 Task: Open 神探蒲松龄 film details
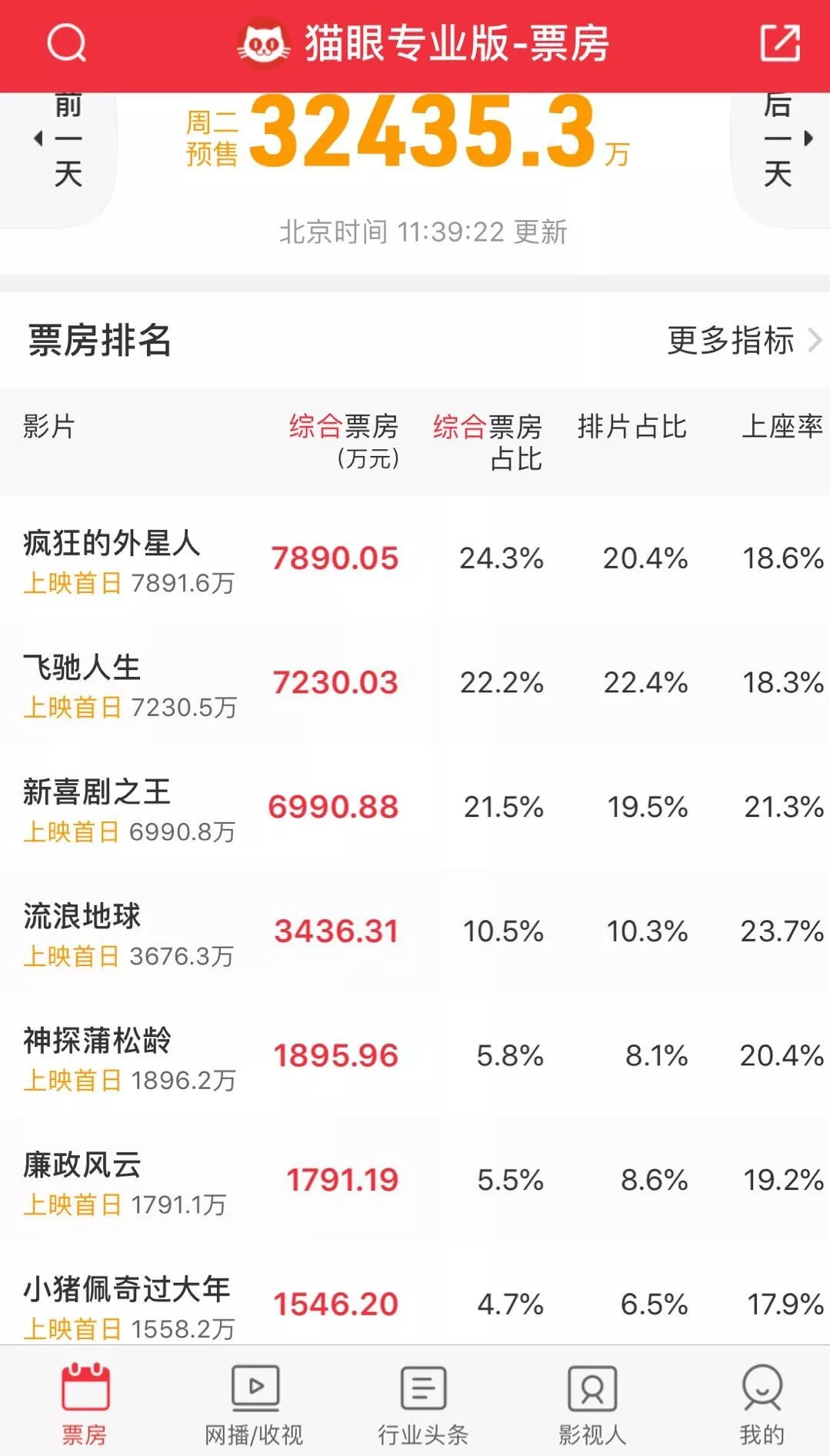pos(415,1056)
